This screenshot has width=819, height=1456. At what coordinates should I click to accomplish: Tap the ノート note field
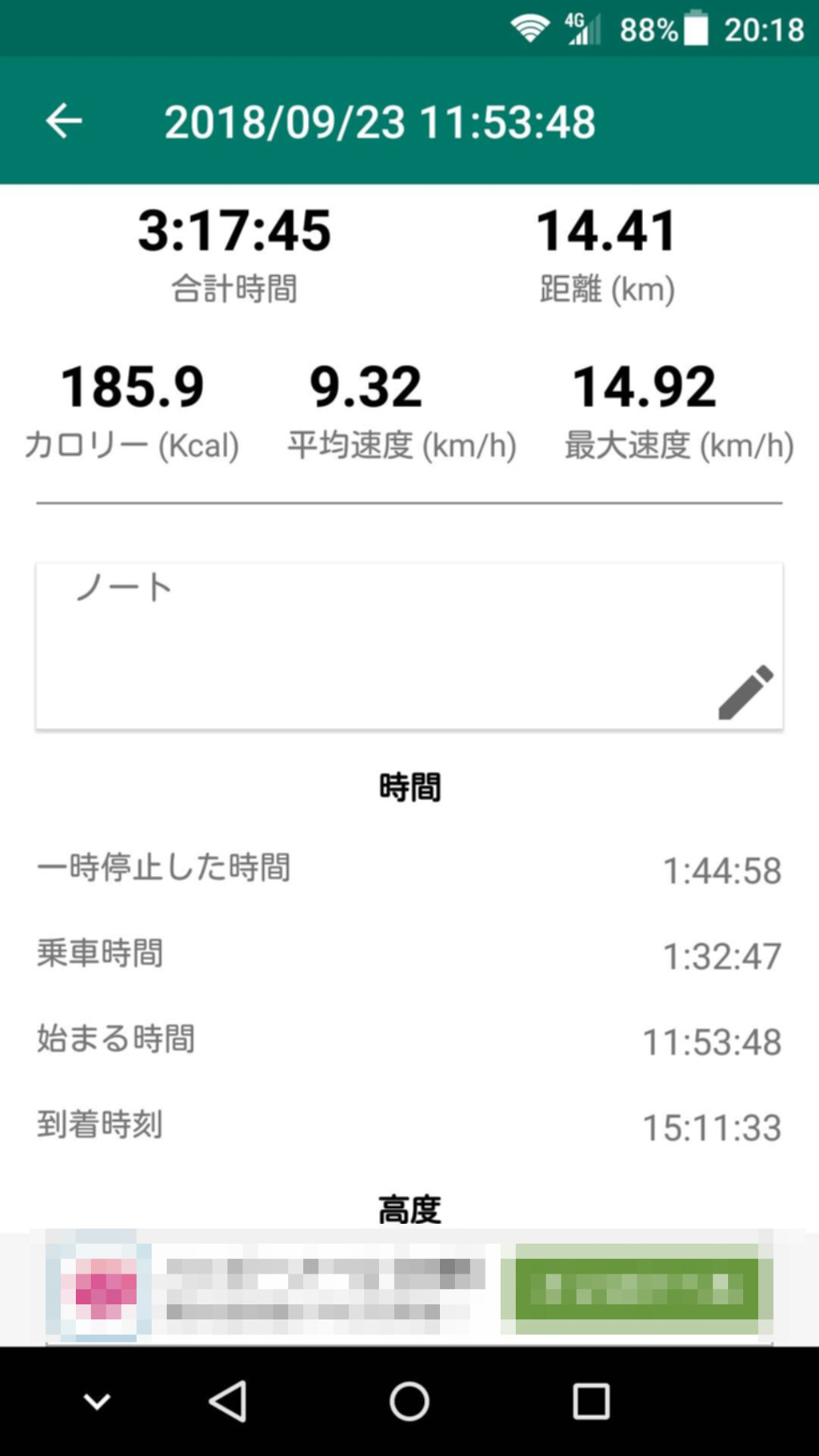(409, 646)
